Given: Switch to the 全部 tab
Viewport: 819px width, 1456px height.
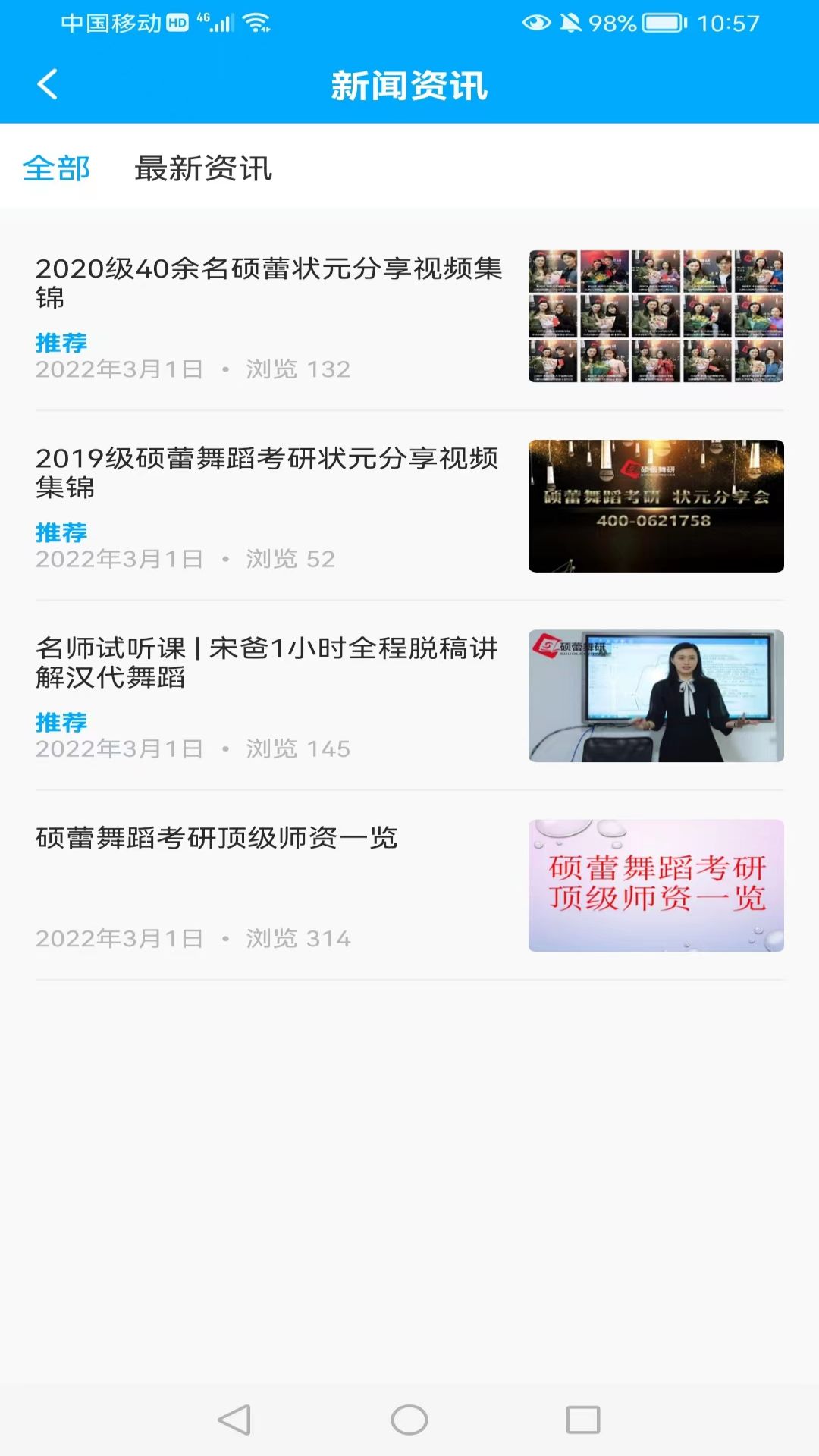Looking at the screenshot, I should pos(56,168).
